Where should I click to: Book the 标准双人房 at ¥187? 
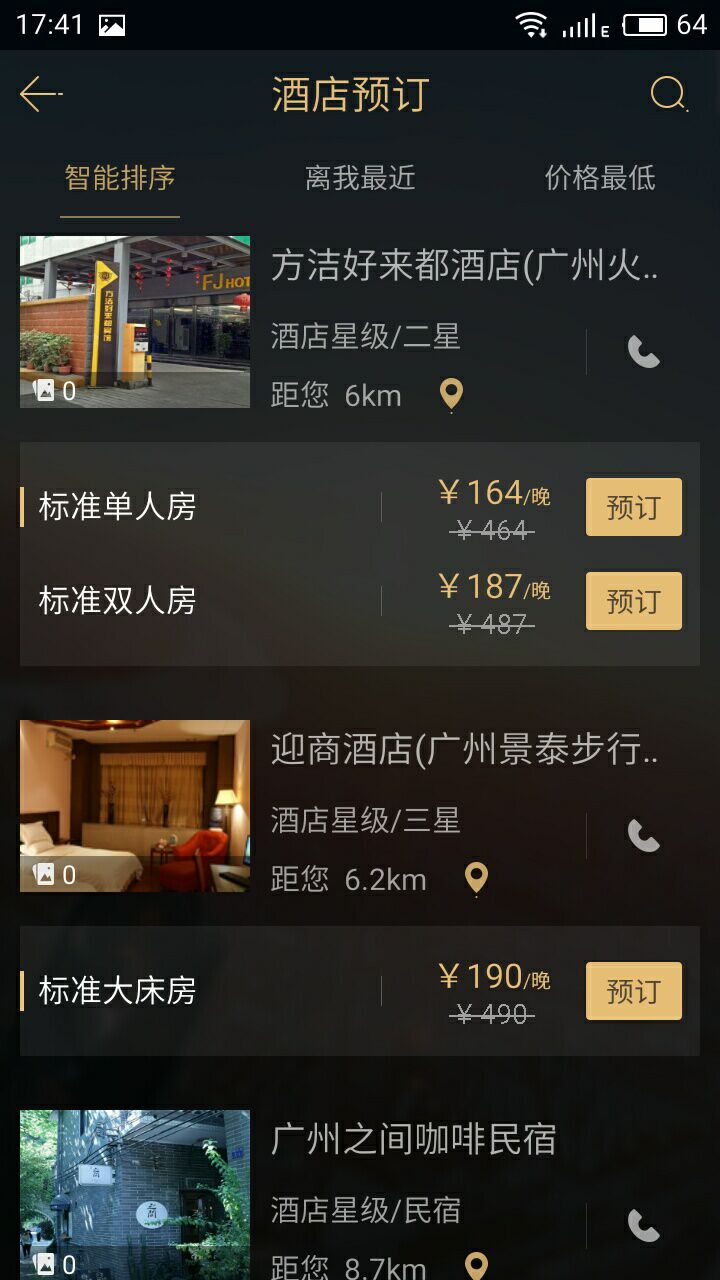click(x=633, y=600)
